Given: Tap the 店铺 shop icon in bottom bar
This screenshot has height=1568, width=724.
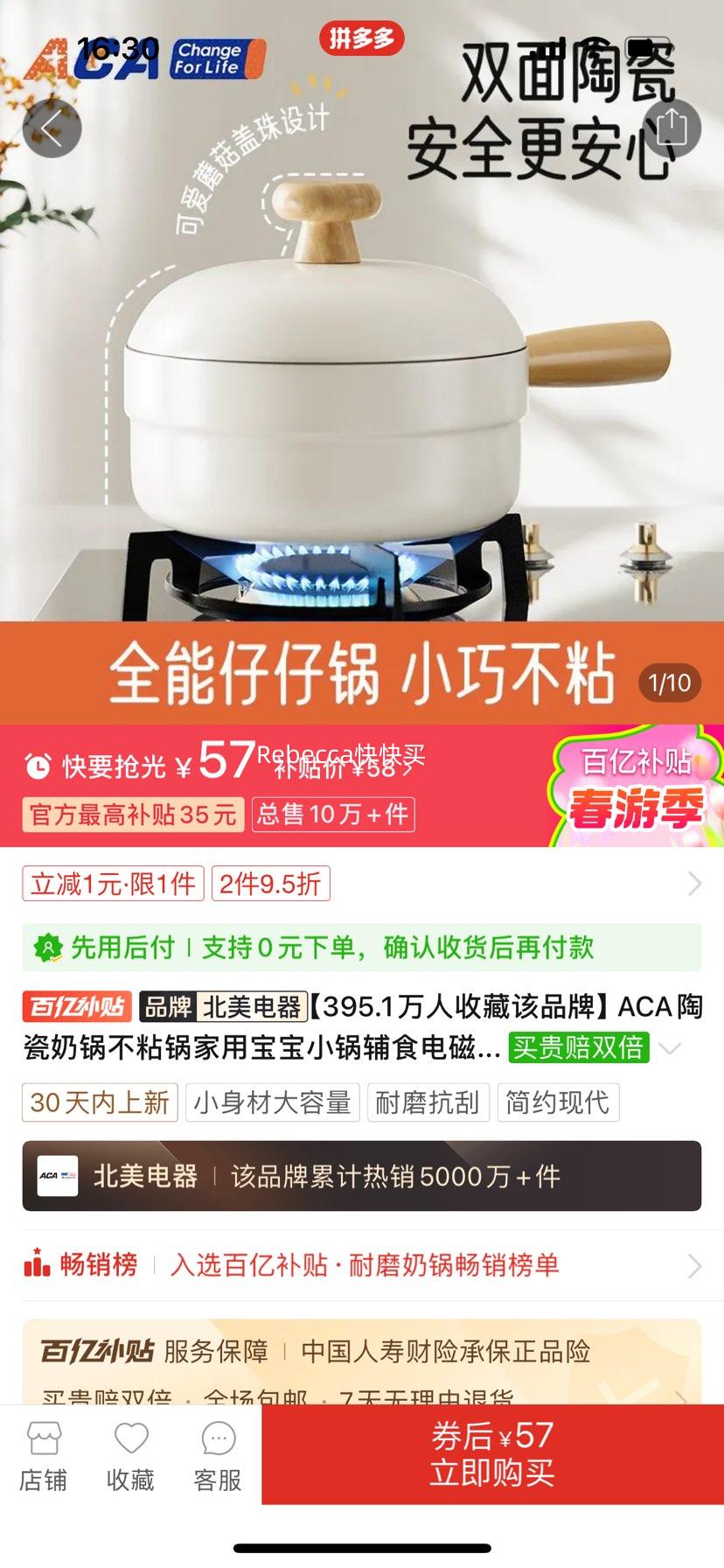Looking at the screenshot, I should point(42,1452).
